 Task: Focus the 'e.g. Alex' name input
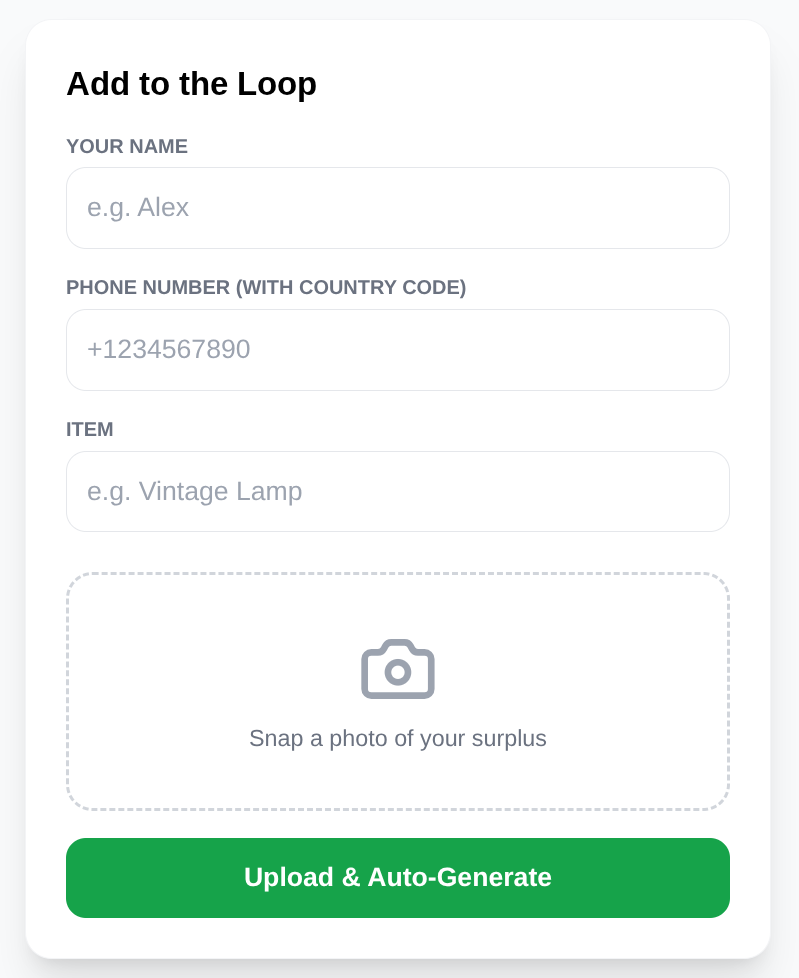[x=397, y=207]
